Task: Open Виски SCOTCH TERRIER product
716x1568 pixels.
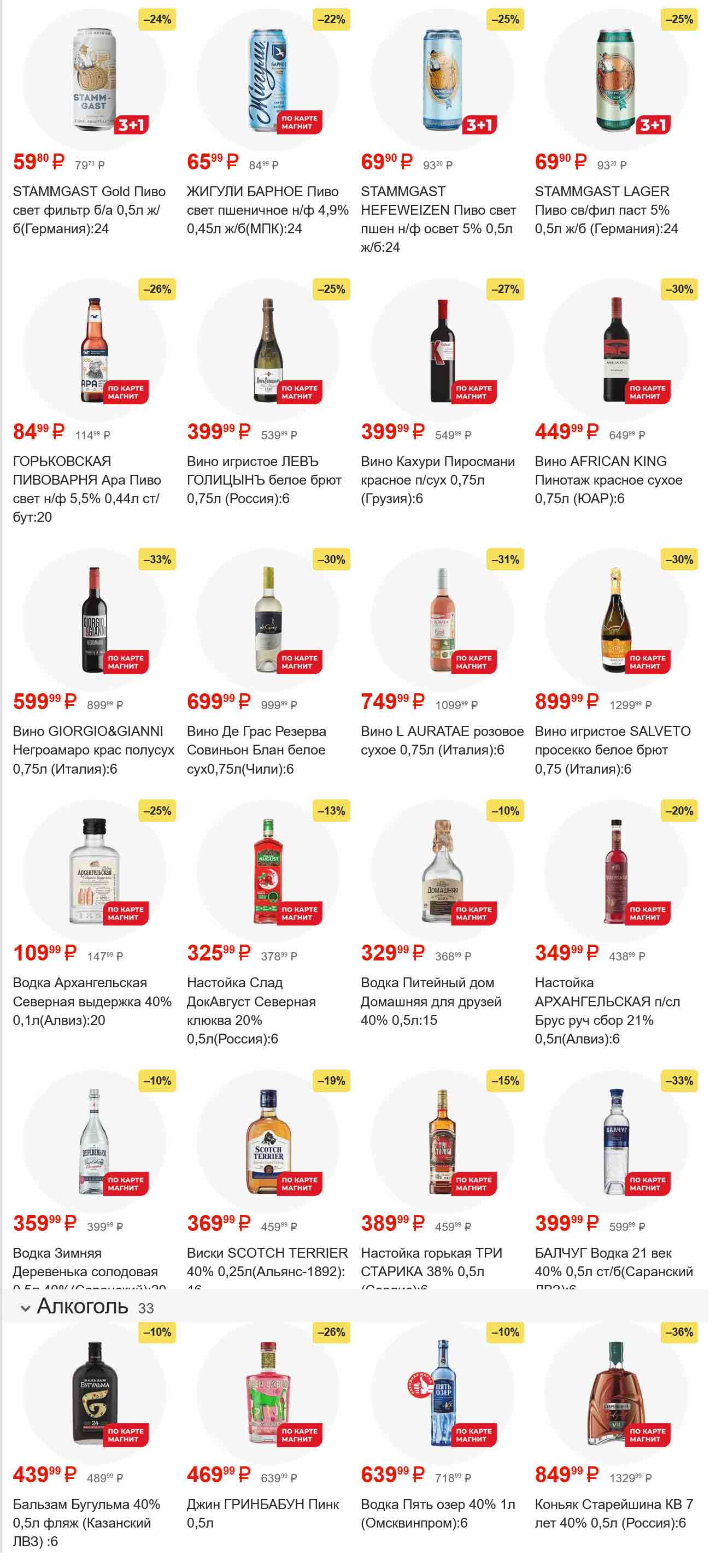Action: click(267, 1141)
